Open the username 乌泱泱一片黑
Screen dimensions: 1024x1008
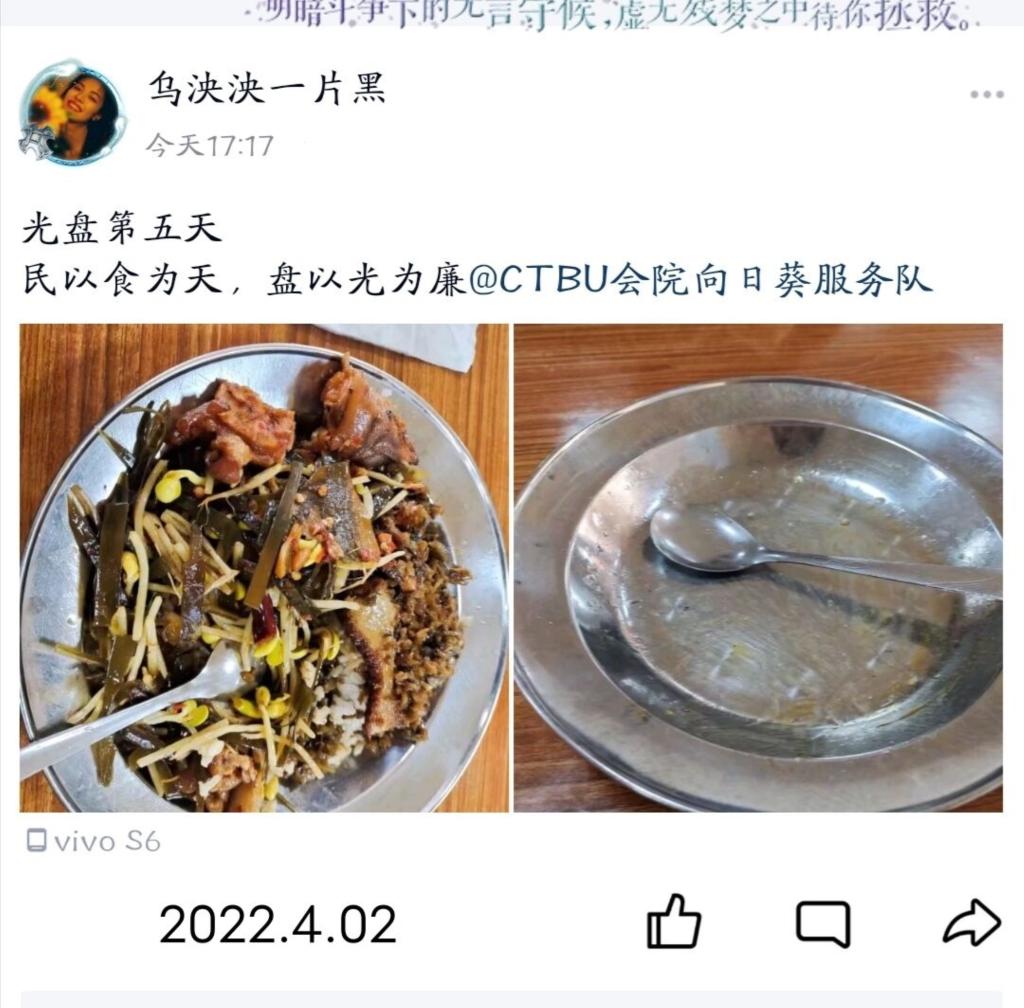[x=266, y=90]
